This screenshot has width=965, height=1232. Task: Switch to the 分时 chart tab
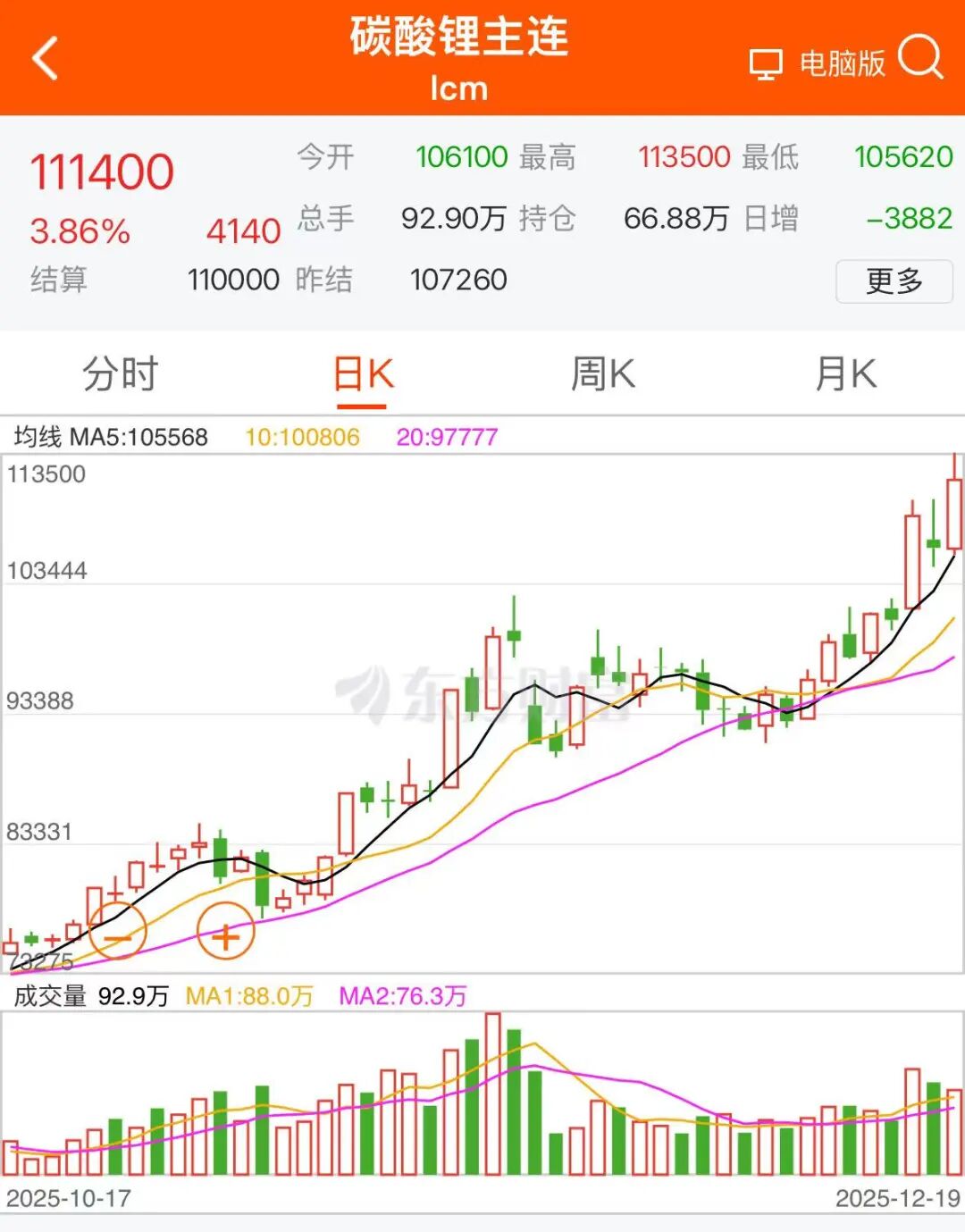click(121, 373)
